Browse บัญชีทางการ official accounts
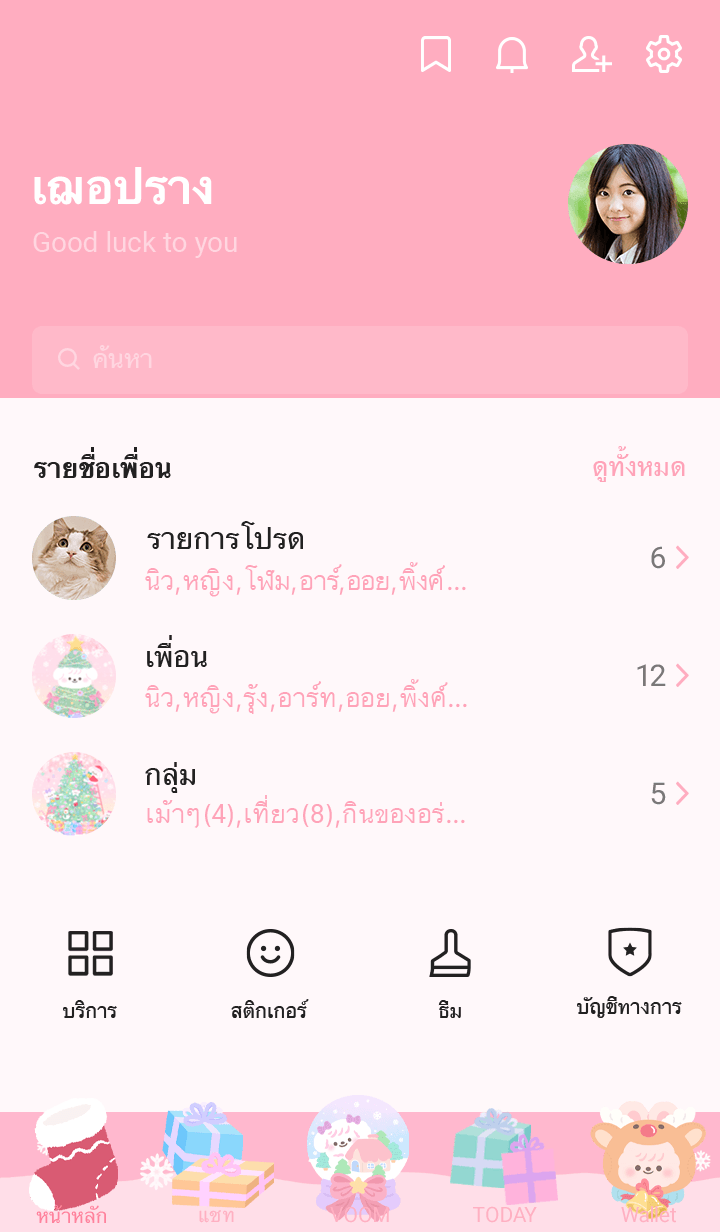The width and height of the screenshot is (720, 1232). click(x=629, y=972)
